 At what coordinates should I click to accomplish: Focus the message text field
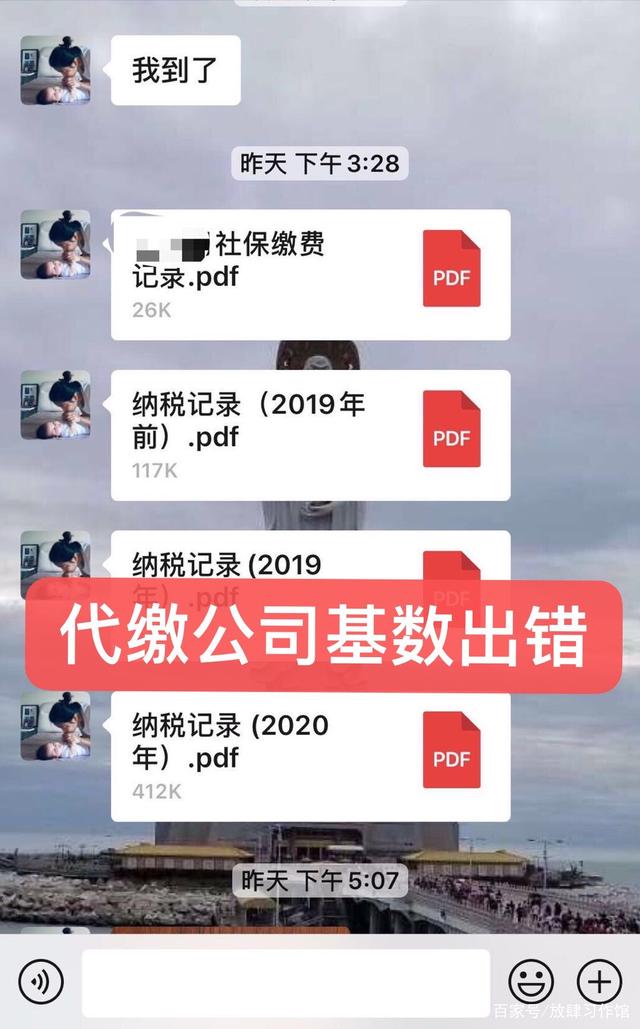tap(286, 983)
